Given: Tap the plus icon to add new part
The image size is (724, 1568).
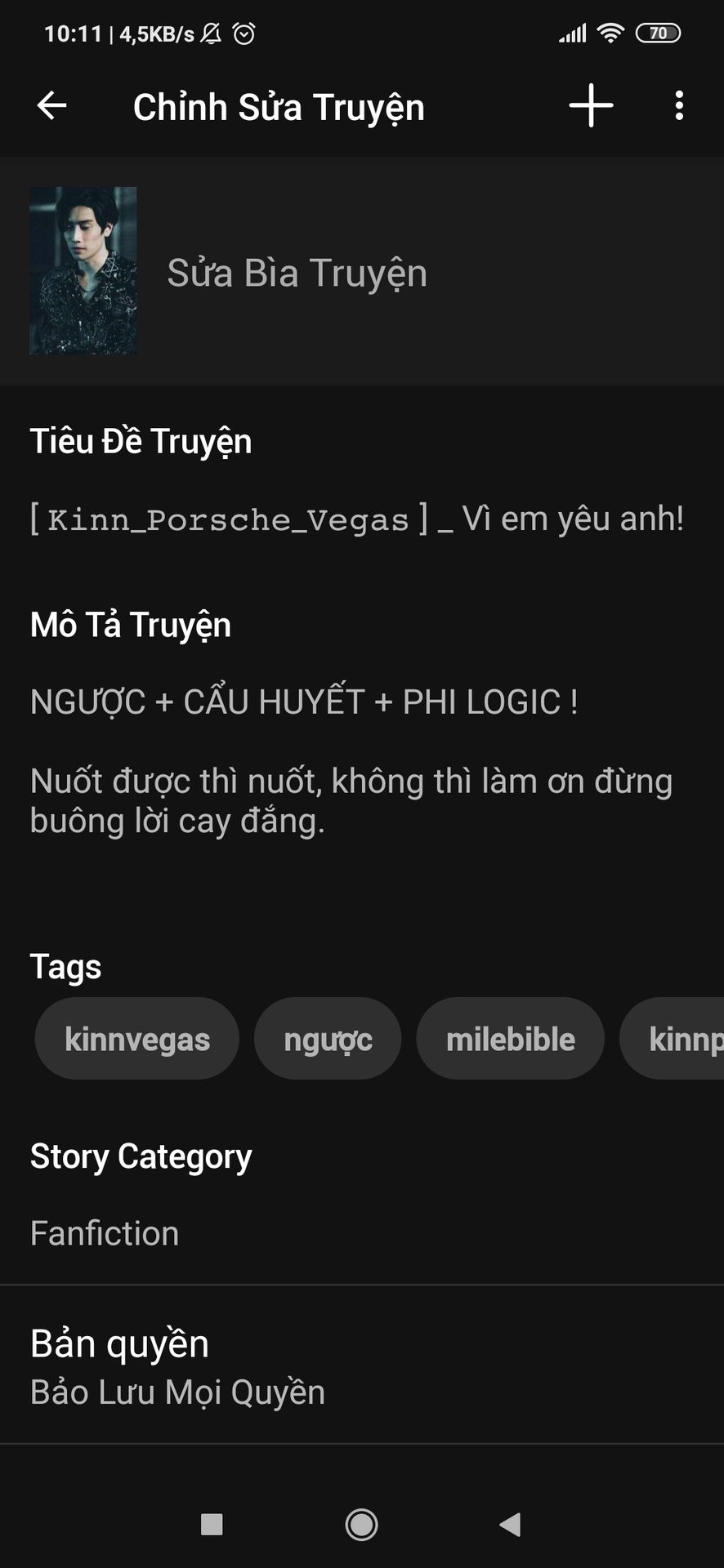Looking at the screenshot, I should (591, 106).
